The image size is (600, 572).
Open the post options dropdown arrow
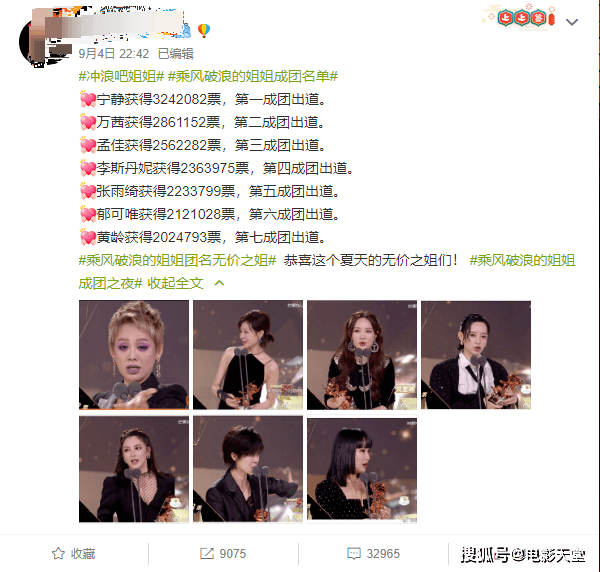click(572, 21)
